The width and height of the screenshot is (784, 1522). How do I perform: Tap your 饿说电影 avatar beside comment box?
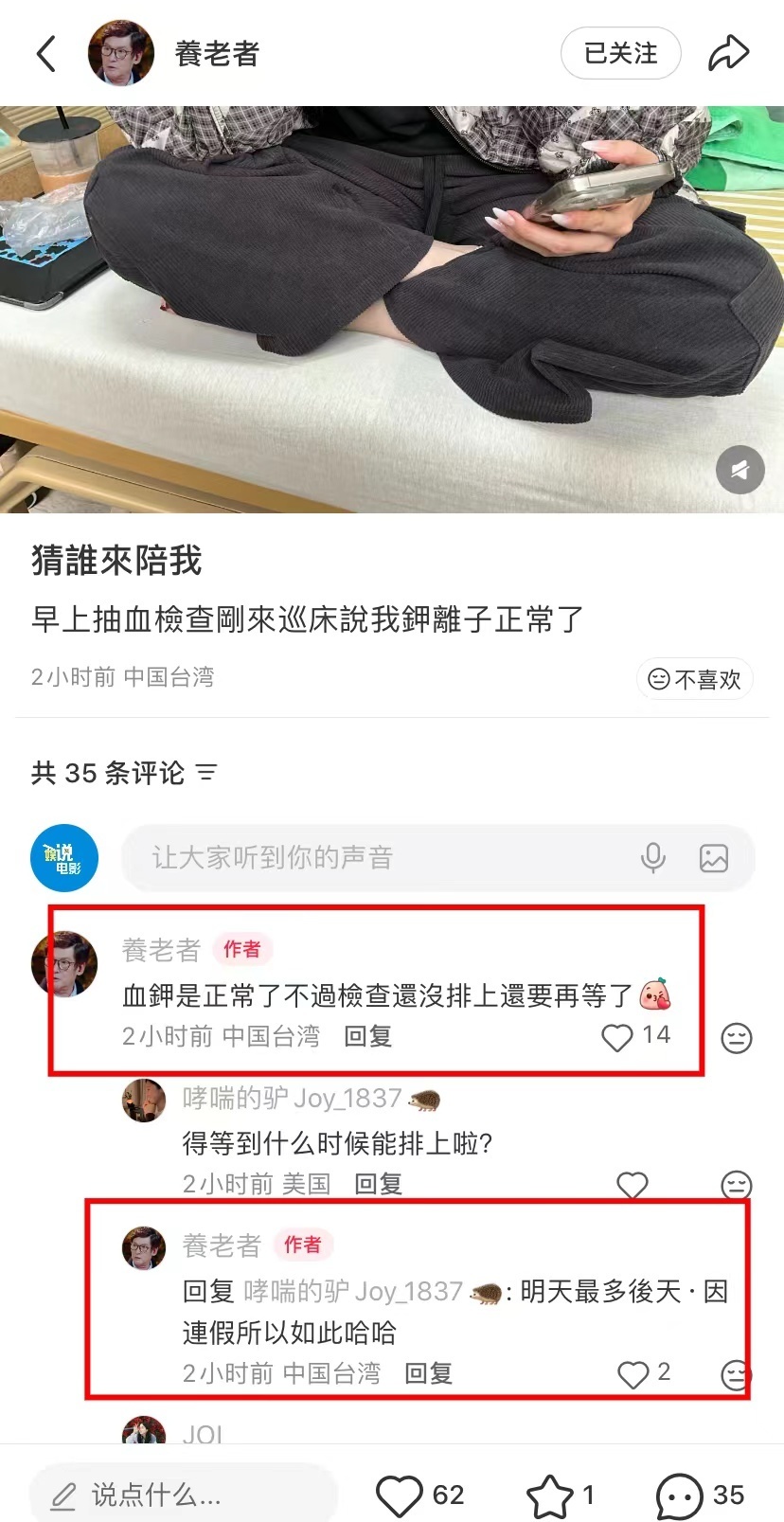coord(63,858)
